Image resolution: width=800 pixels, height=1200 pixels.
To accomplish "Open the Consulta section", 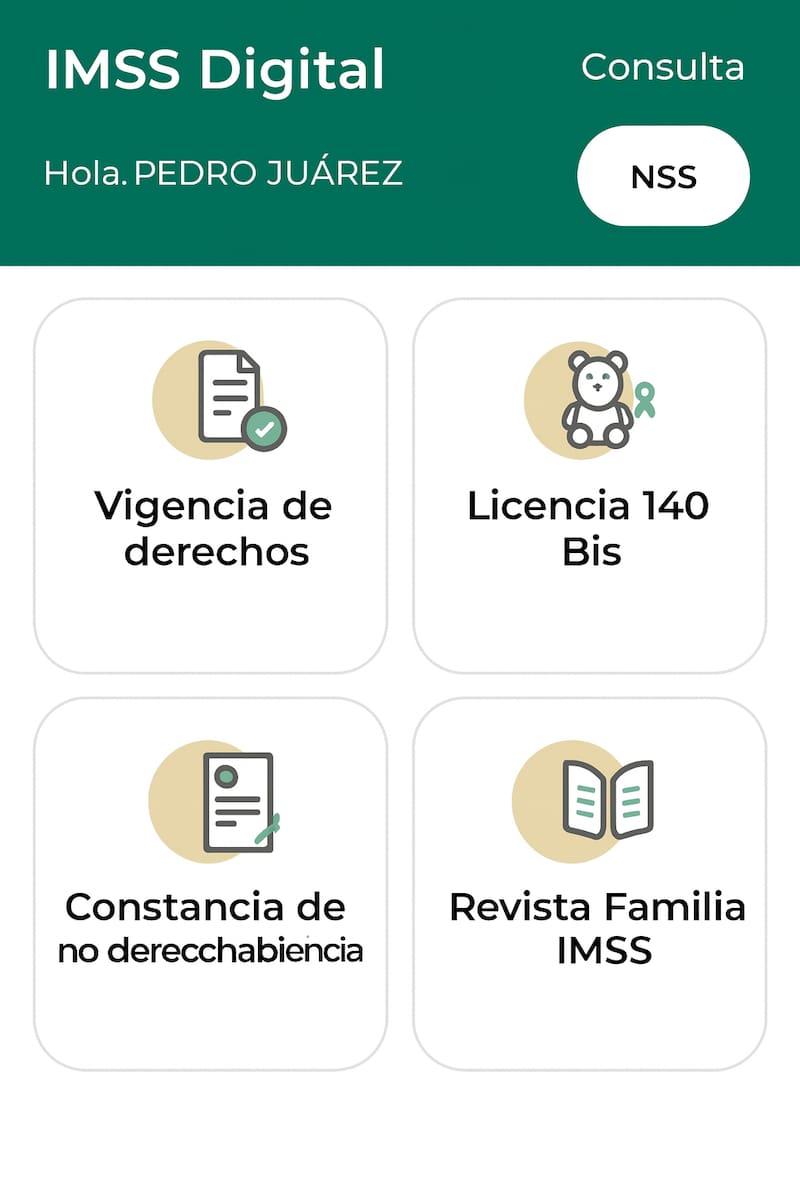I will coord(661,68).
